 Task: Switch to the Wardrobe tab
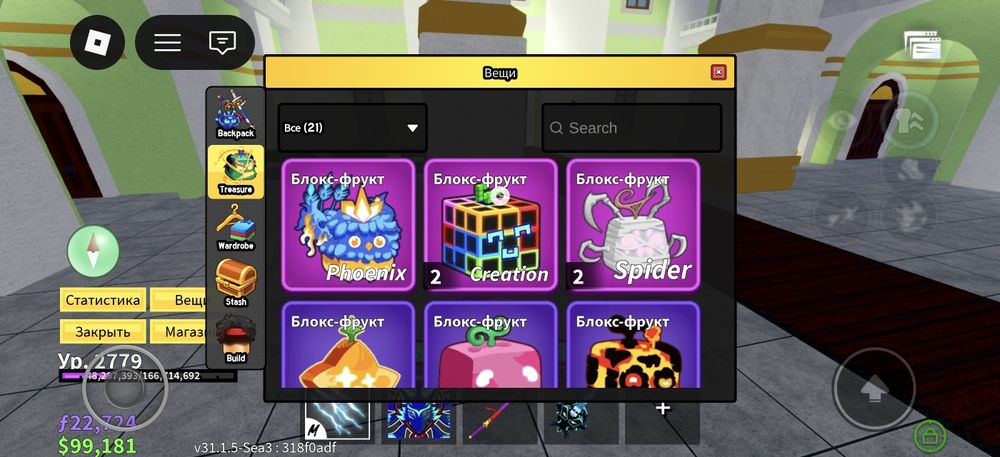coord(236,227)
